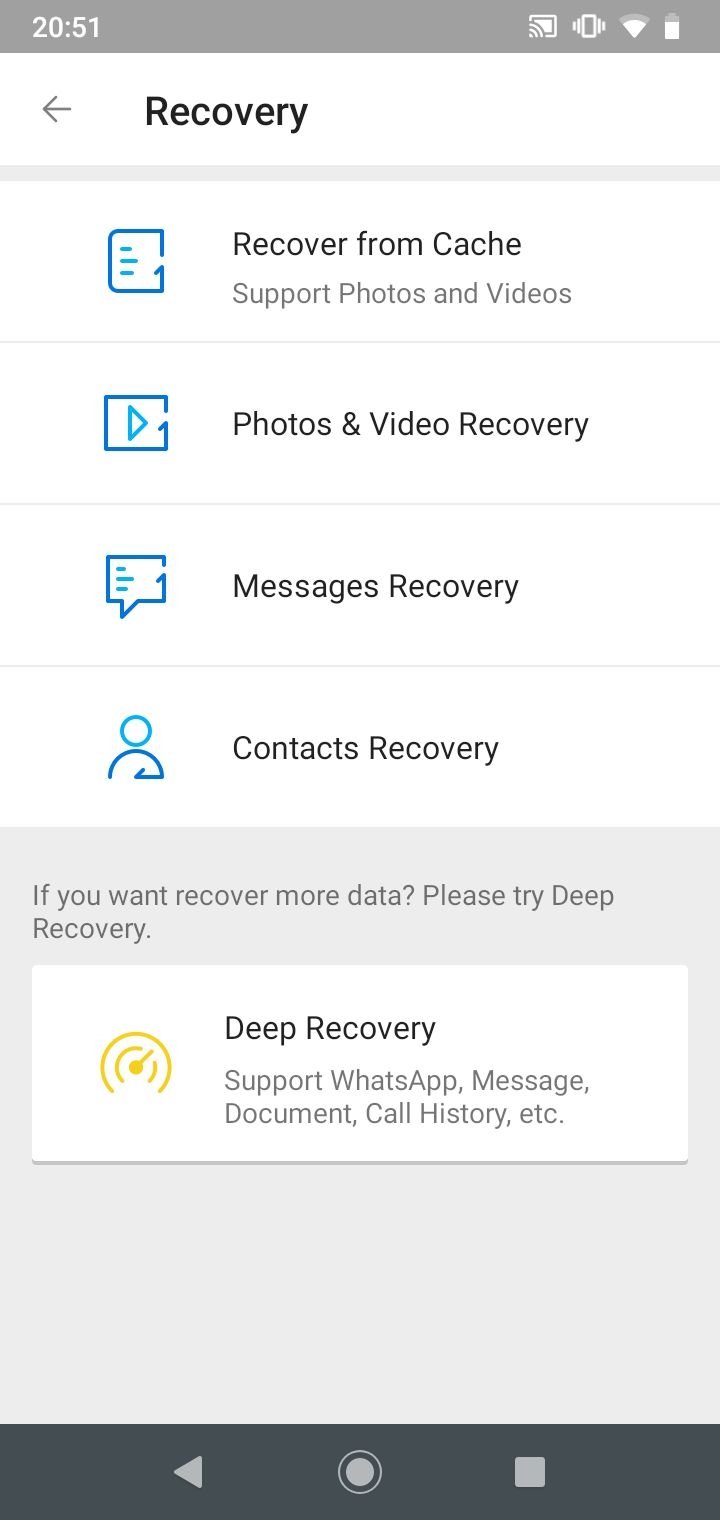Tap the Wi-Fi signal icon
The width and height of the screenshot is (720, 1520).
634,26
